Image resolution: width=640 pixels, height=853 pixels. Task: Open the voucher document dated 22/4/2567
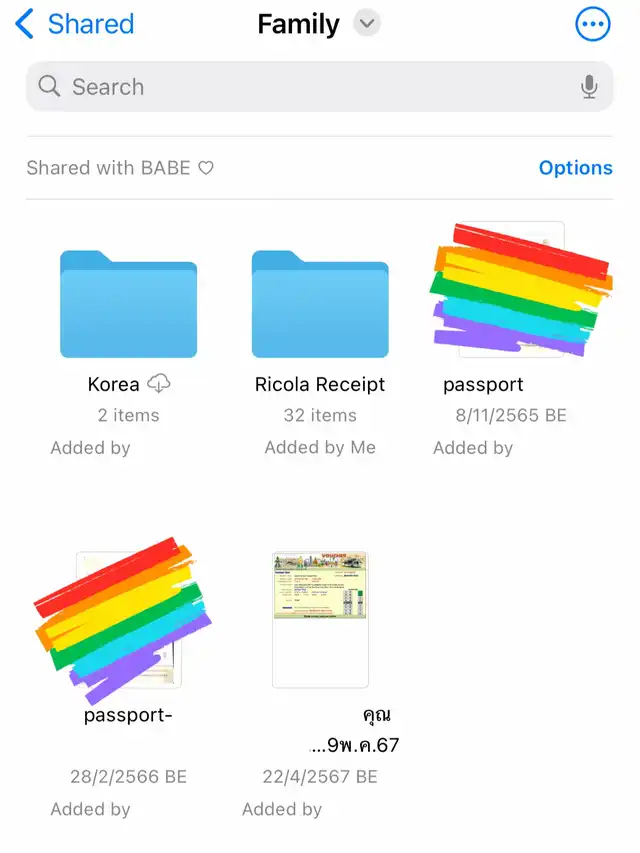tap(320, 620)
